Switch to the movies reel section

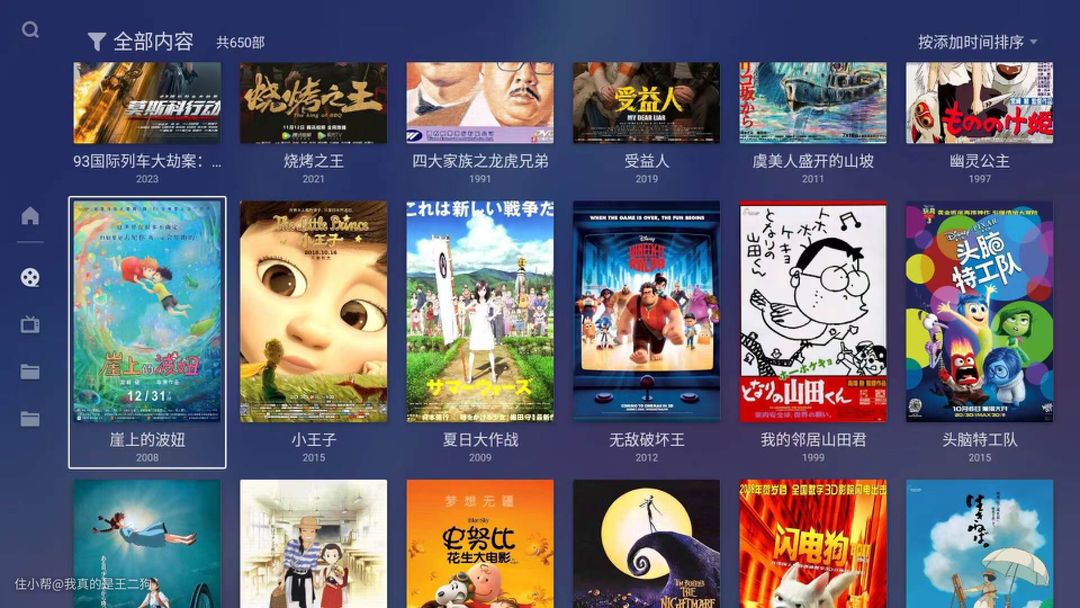[30, 278]
